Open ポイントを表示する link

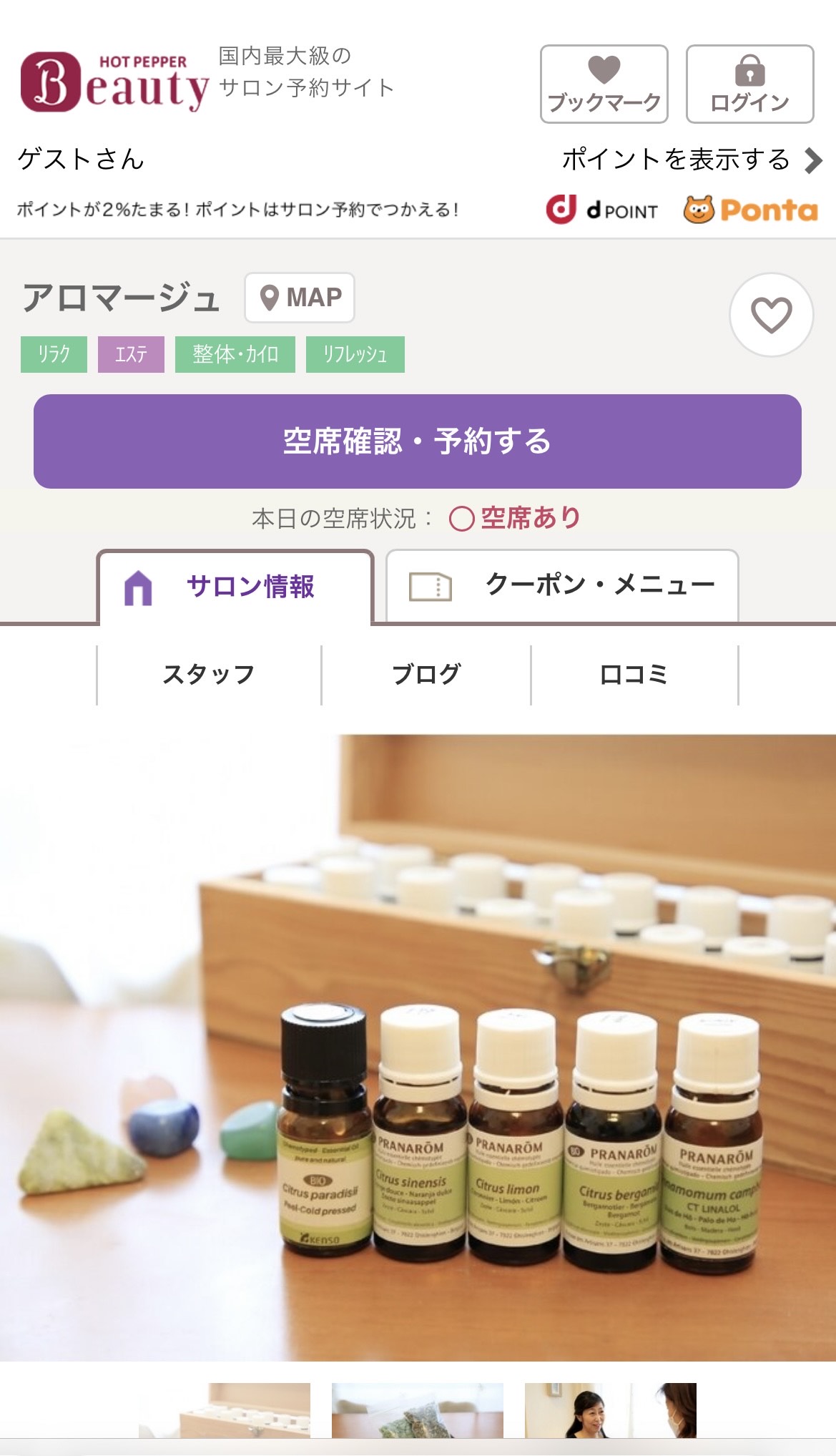(691, 160)
